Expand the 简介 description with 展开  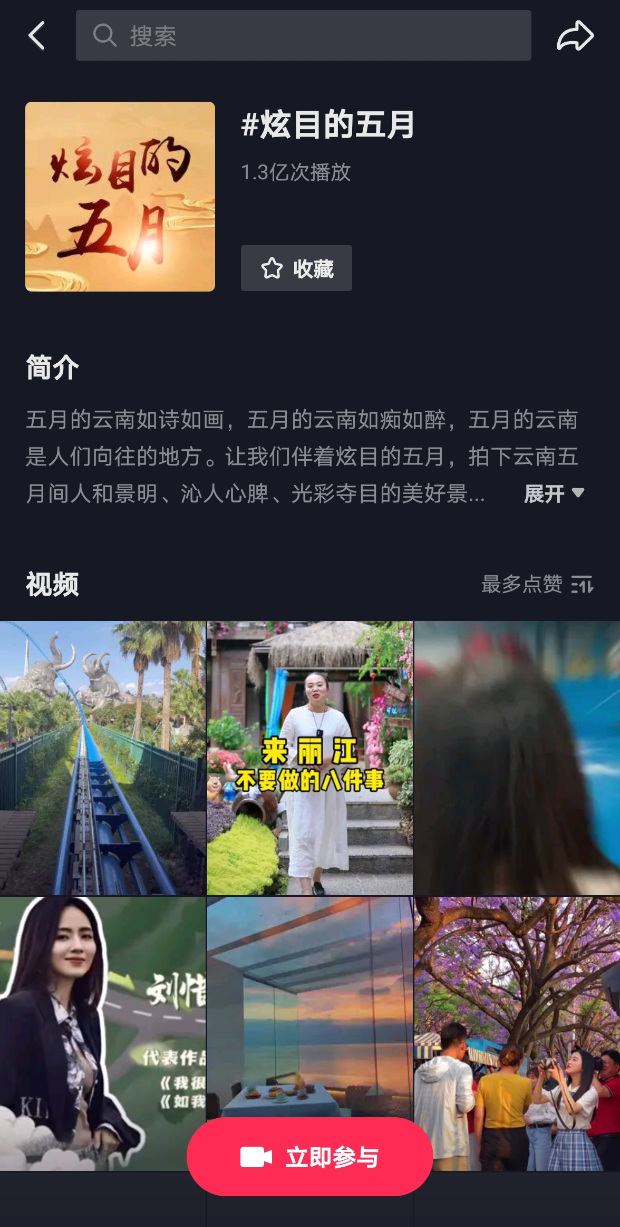554,493
